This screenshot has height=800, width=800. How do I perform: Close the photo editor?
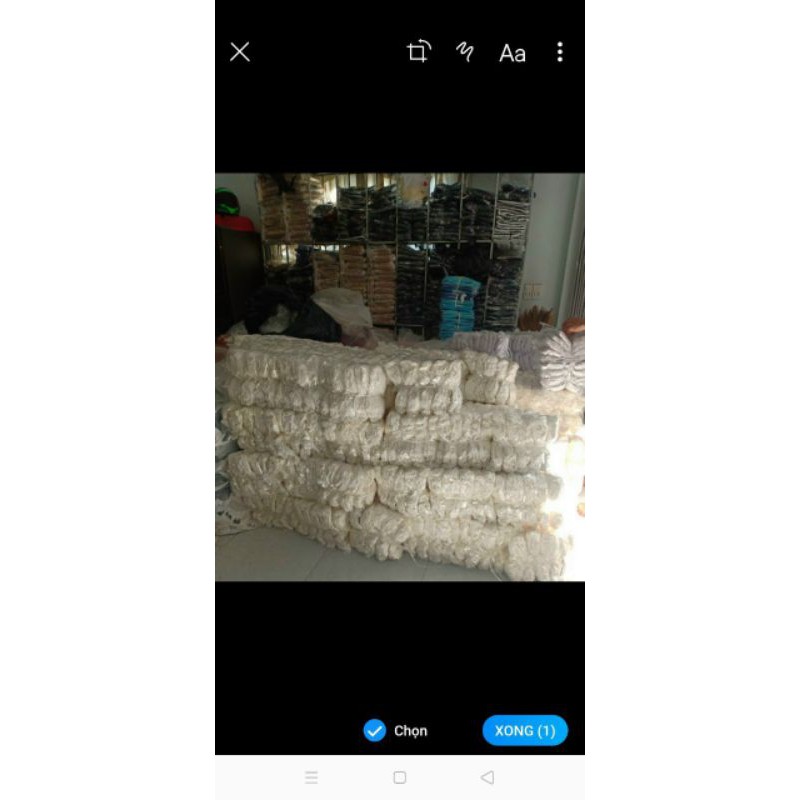pos(240,52)
